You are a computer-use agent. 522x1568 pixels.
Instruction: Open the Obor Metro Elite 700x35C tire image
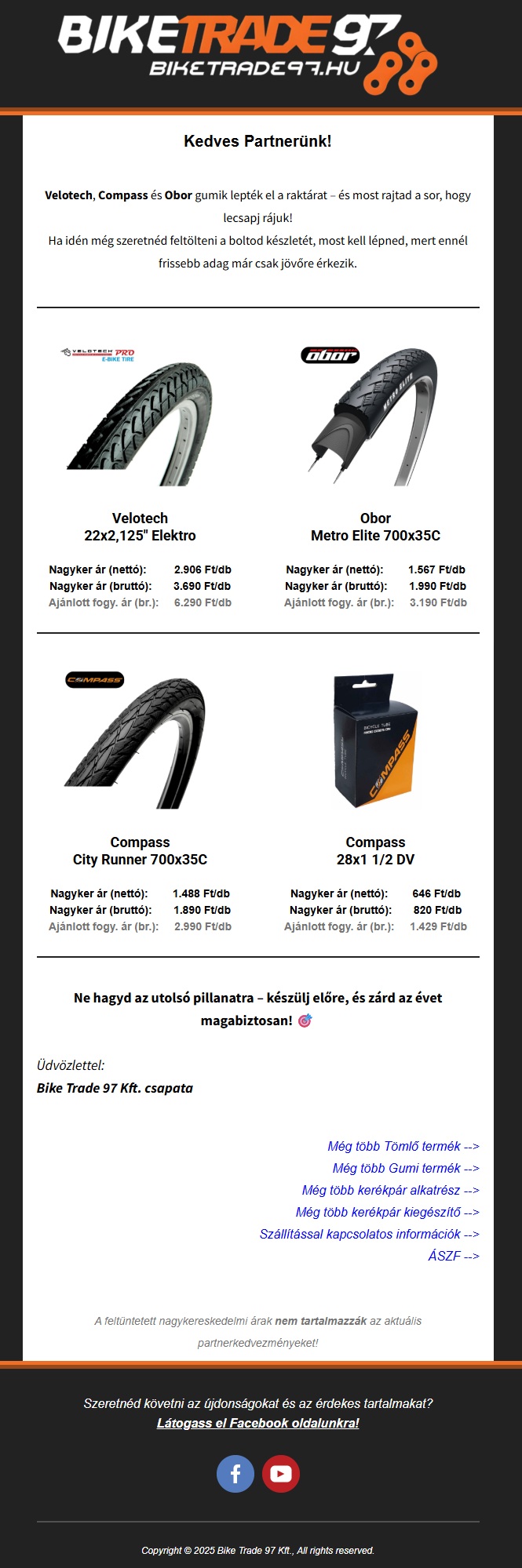[375, 417]
